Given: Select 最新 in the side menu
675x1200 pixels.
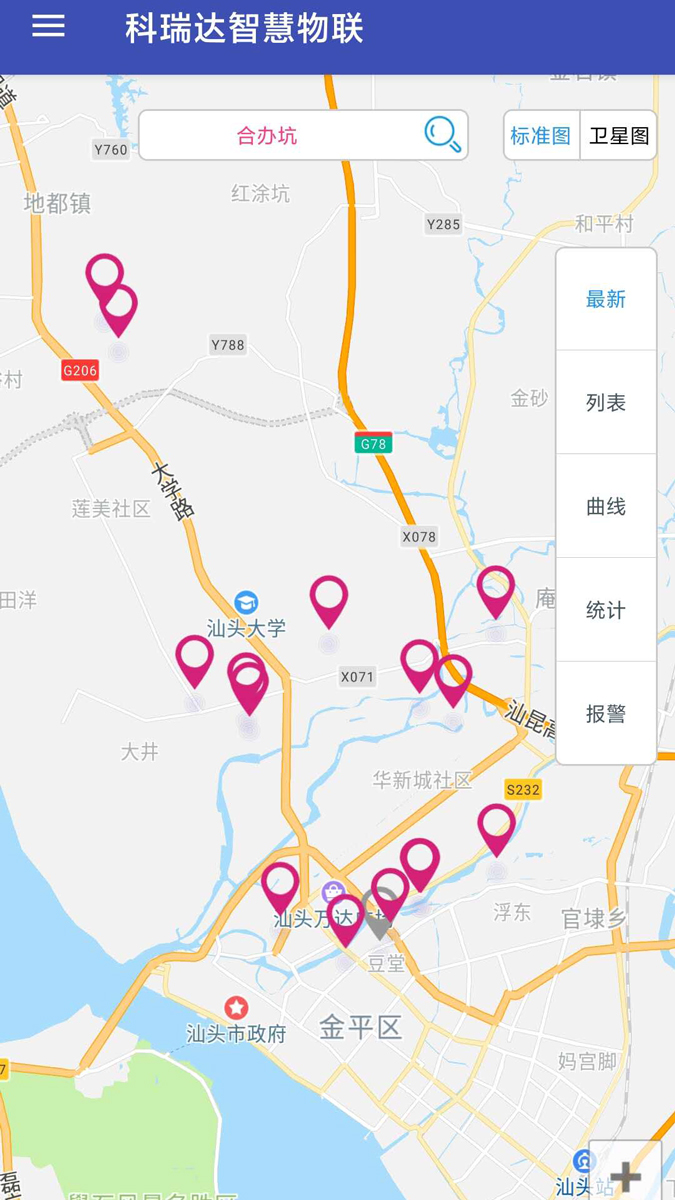Looking at the screenshot, I should click(606, 299).
